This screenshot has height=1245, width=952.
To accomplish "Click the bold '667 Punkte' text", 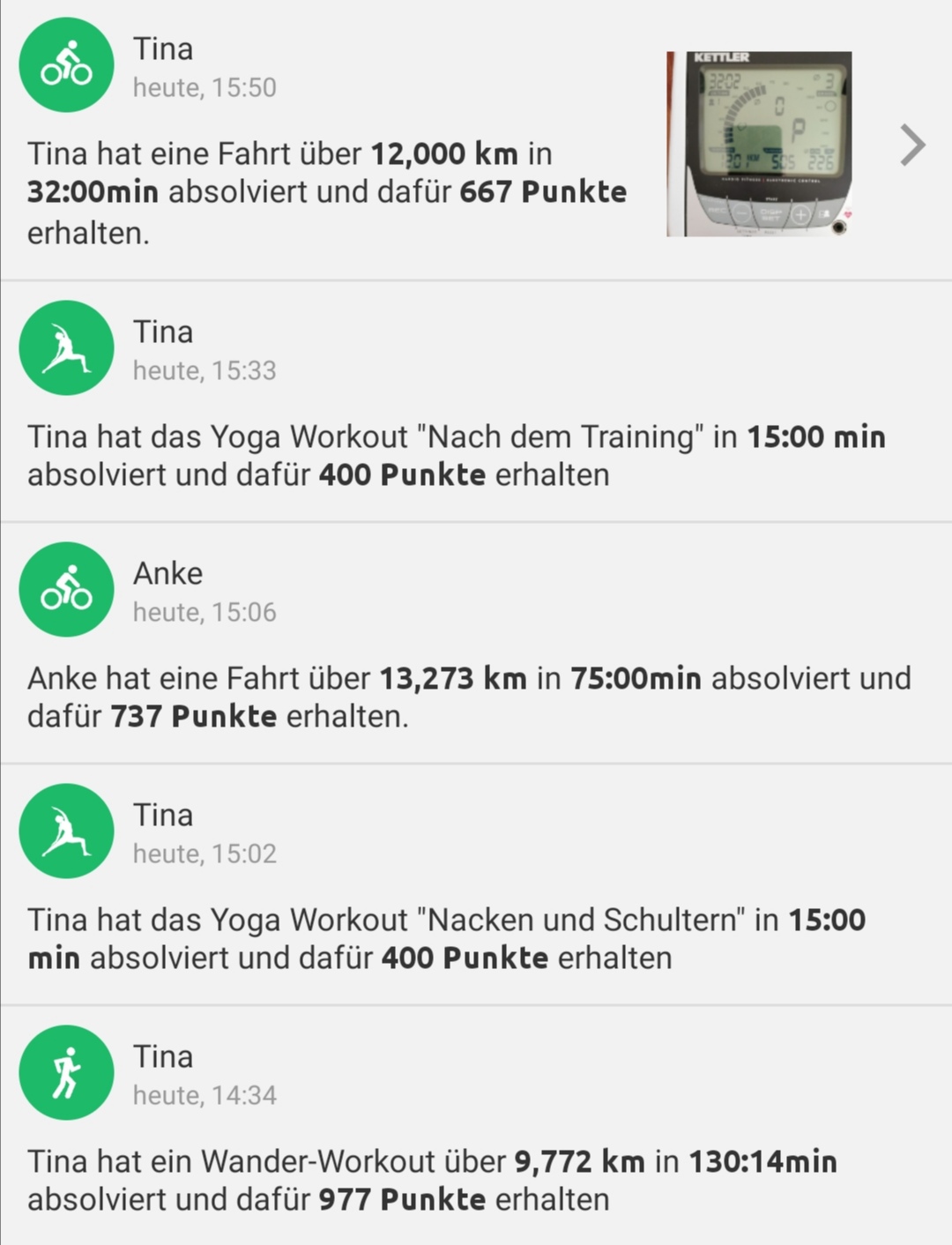I will pyautogui.click(x=543, y=190).
